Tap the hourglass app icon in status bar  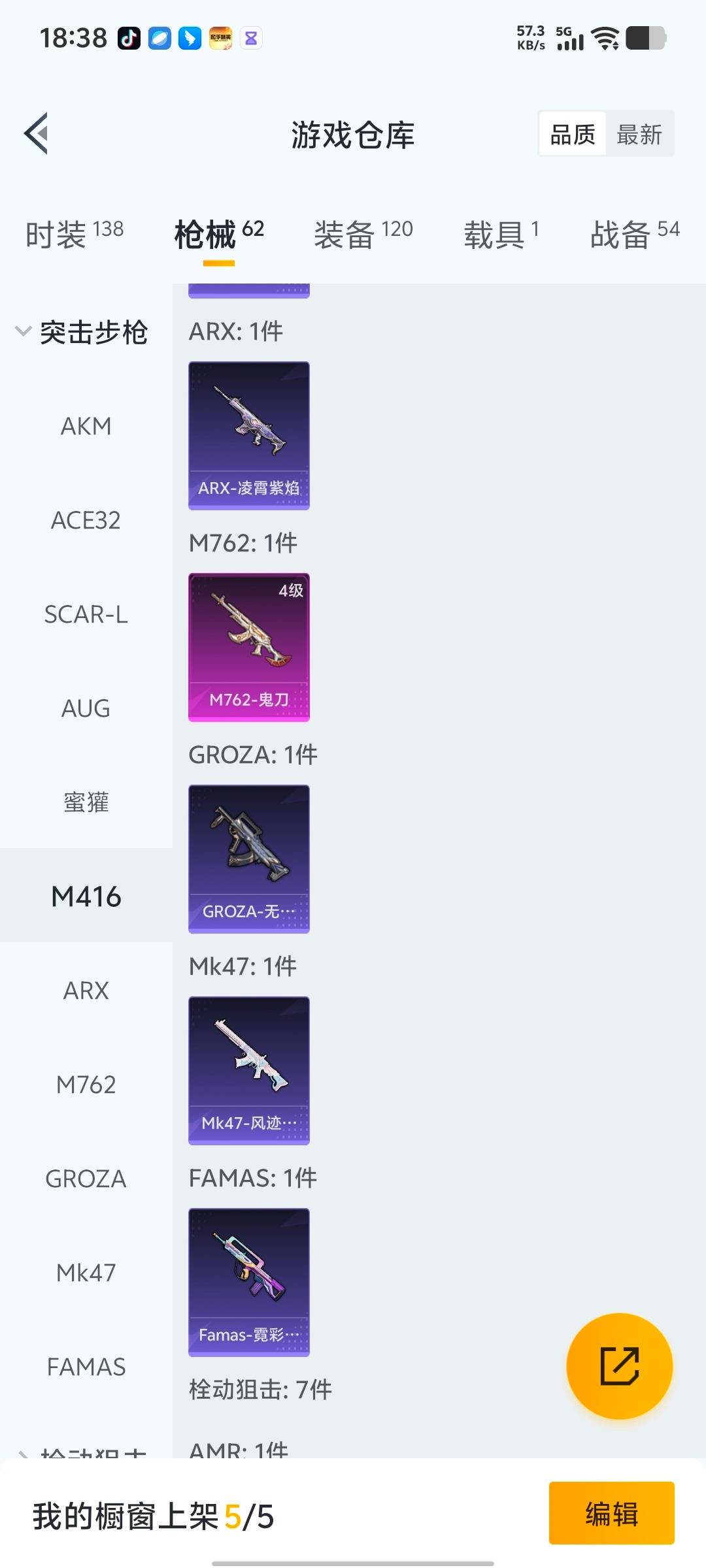coord(250,37)
